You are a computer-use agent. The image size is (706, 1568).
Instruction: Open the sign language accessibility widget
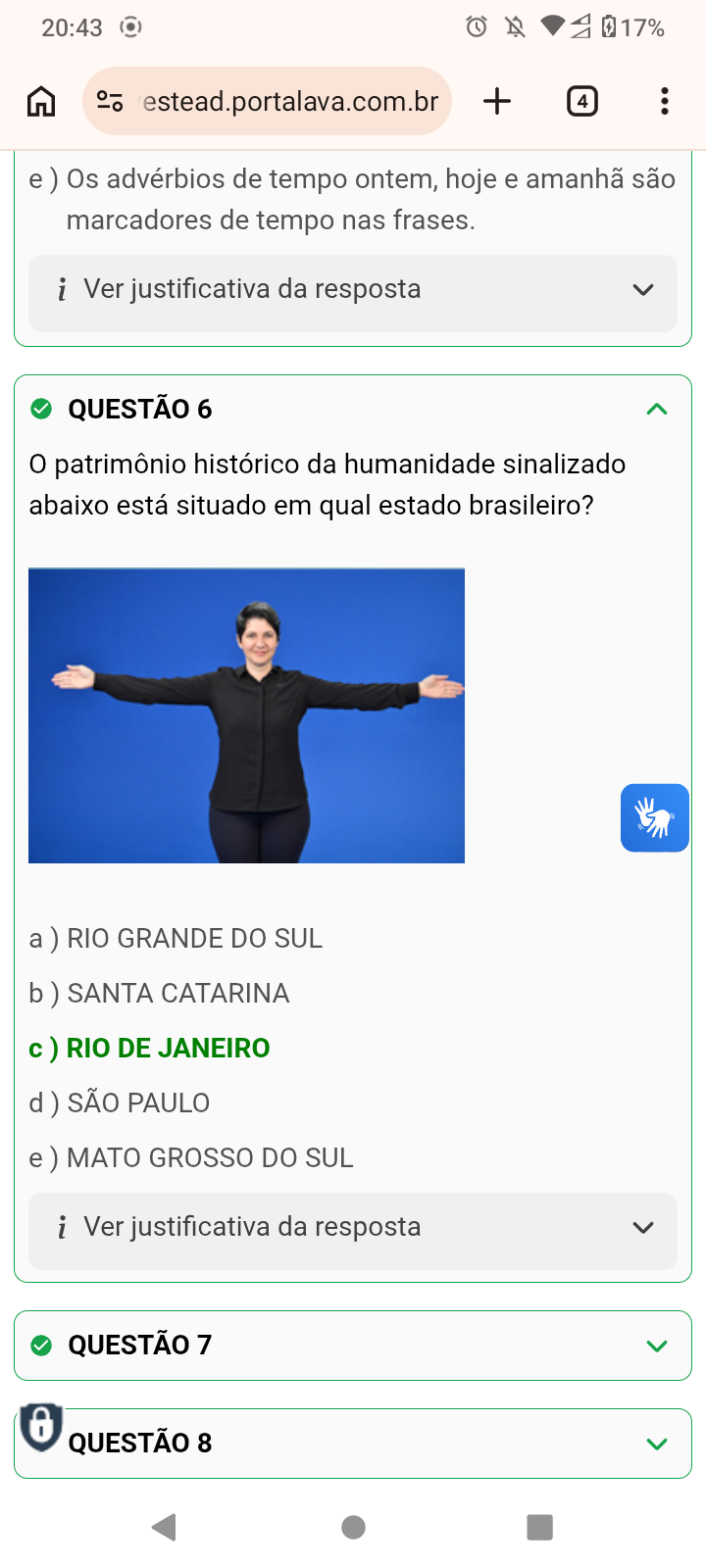[655, 817]
